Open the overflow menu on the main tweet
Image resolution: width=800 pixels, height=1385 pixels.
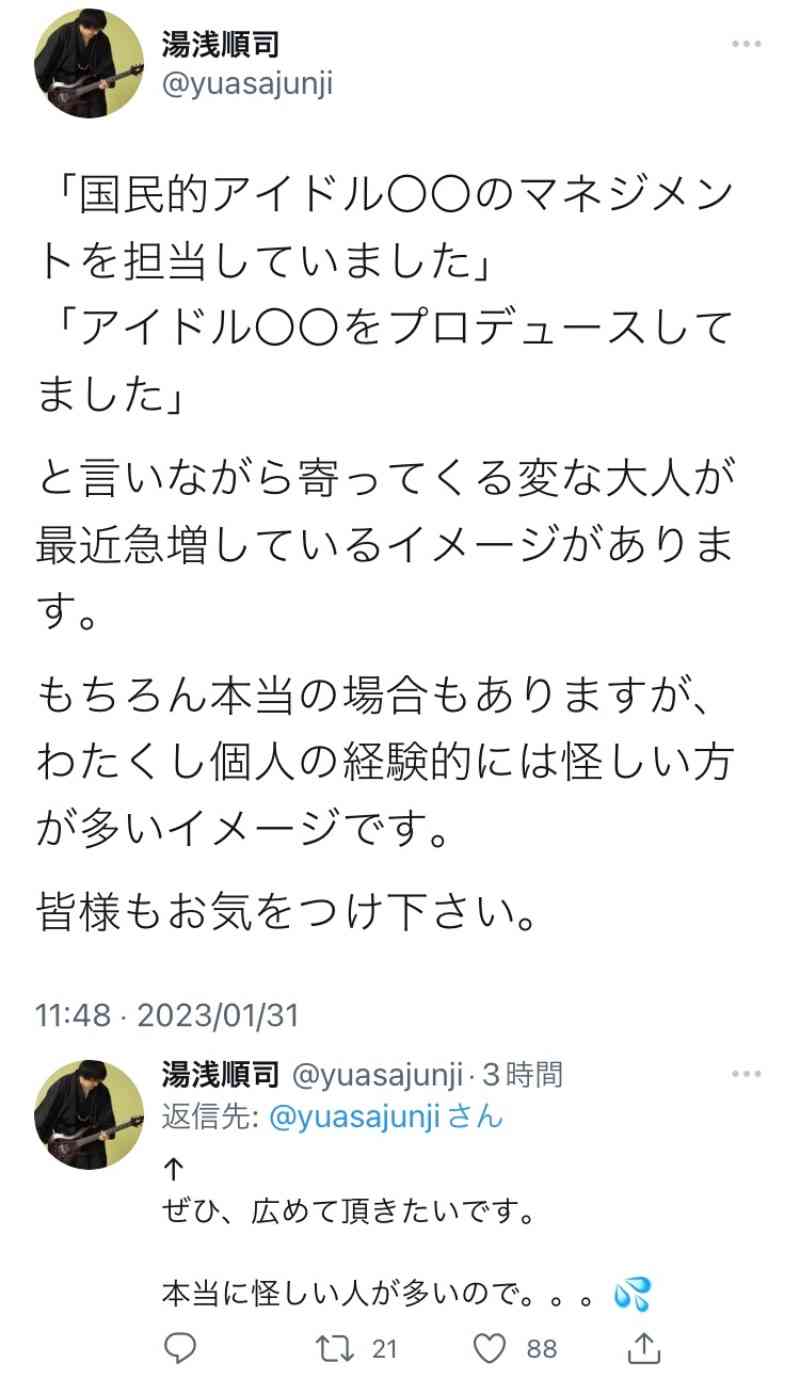(x=746, y=44)
